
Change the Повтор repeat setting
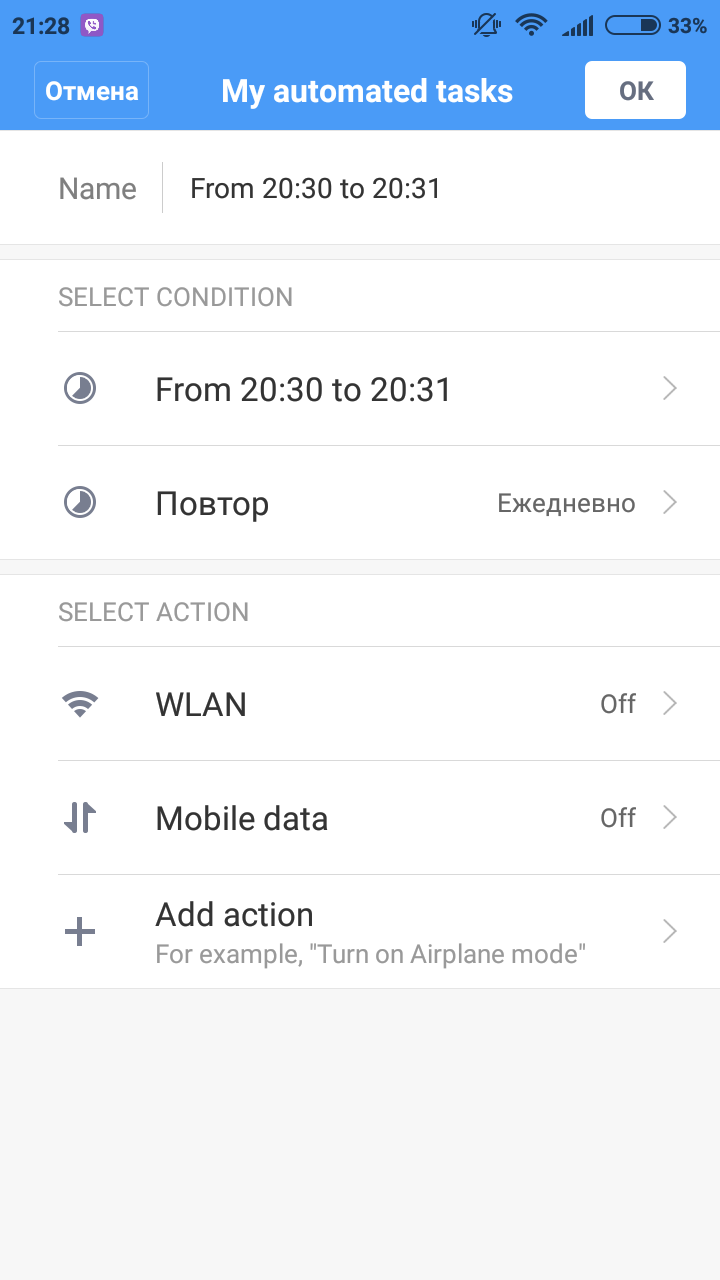[x=360, y=503]
